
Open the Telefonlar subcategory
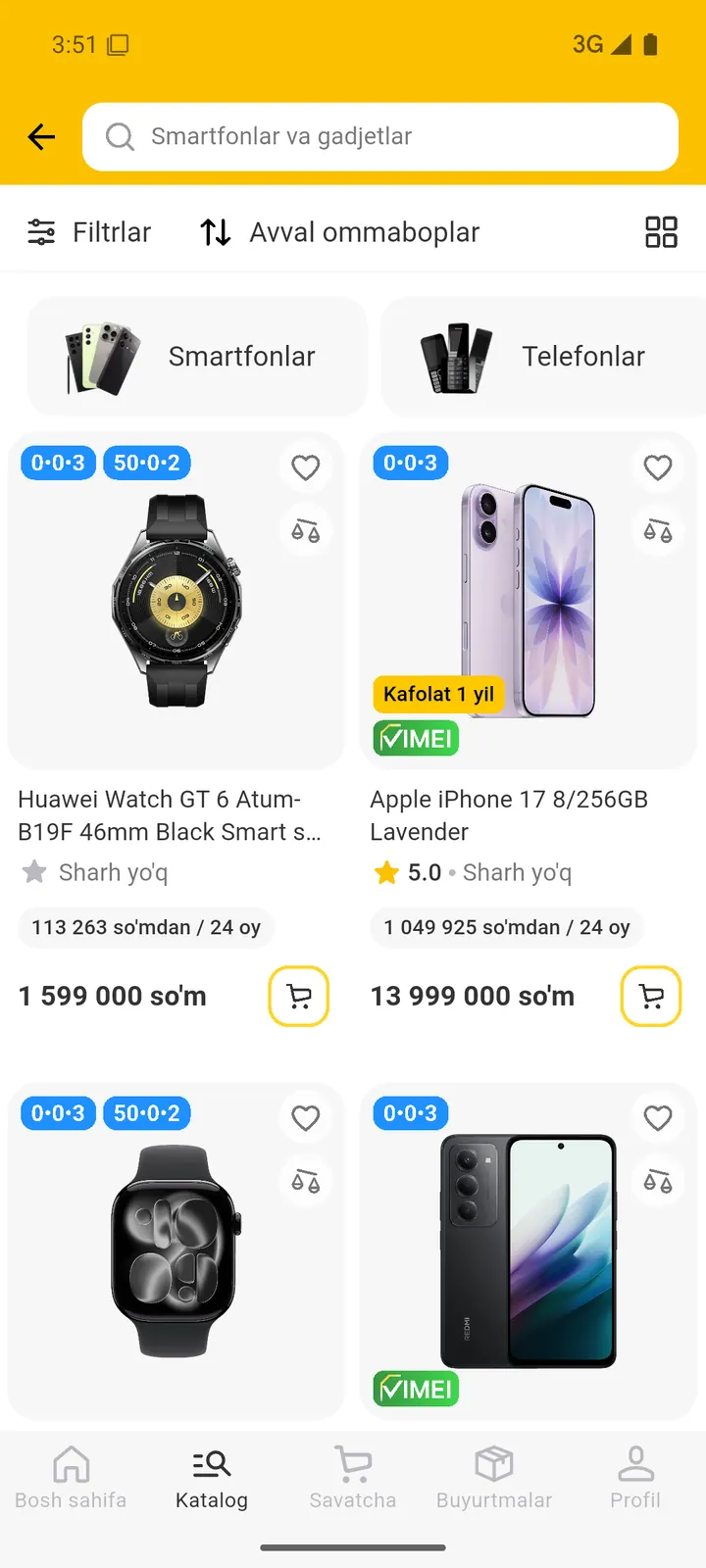[543, 357]
